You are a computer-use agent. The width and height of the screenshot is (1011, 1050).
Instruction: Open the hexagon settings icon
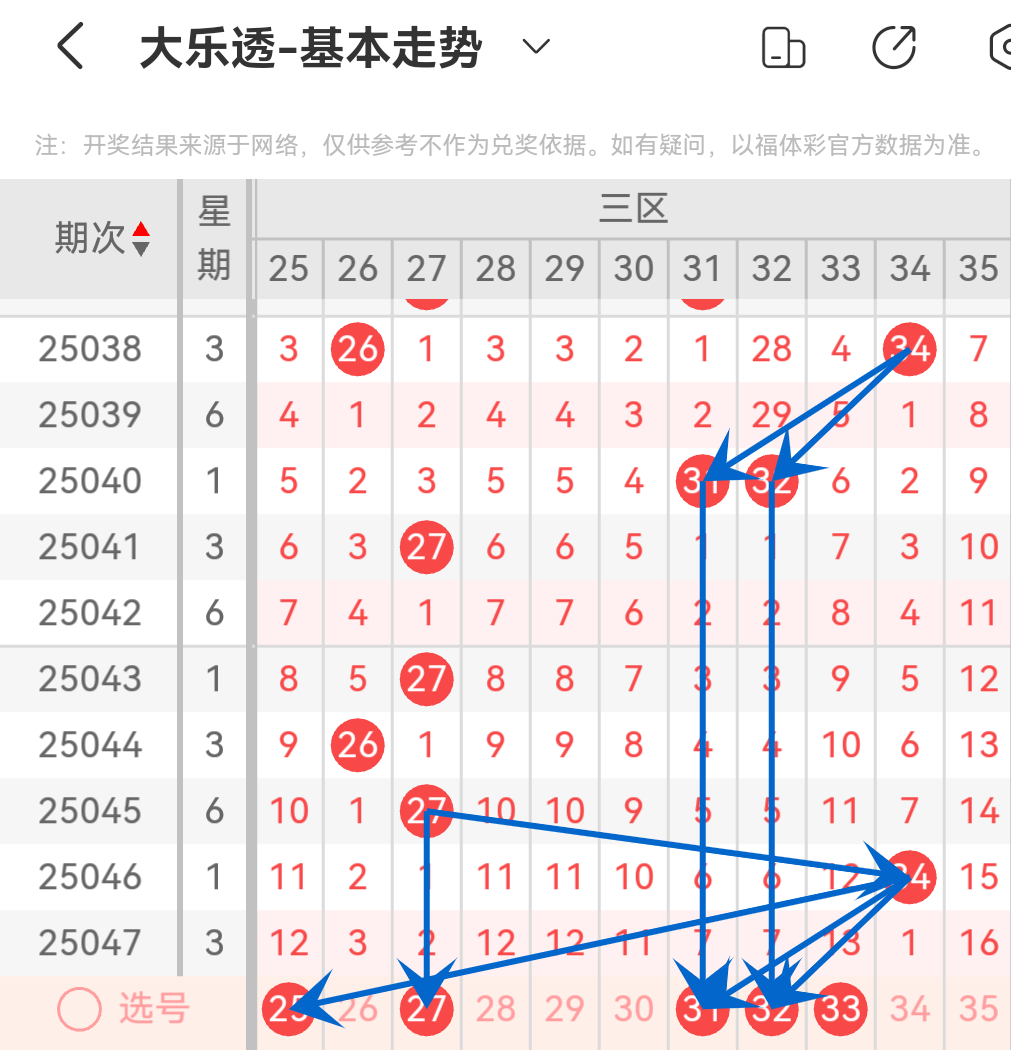tap(1000, 47)
